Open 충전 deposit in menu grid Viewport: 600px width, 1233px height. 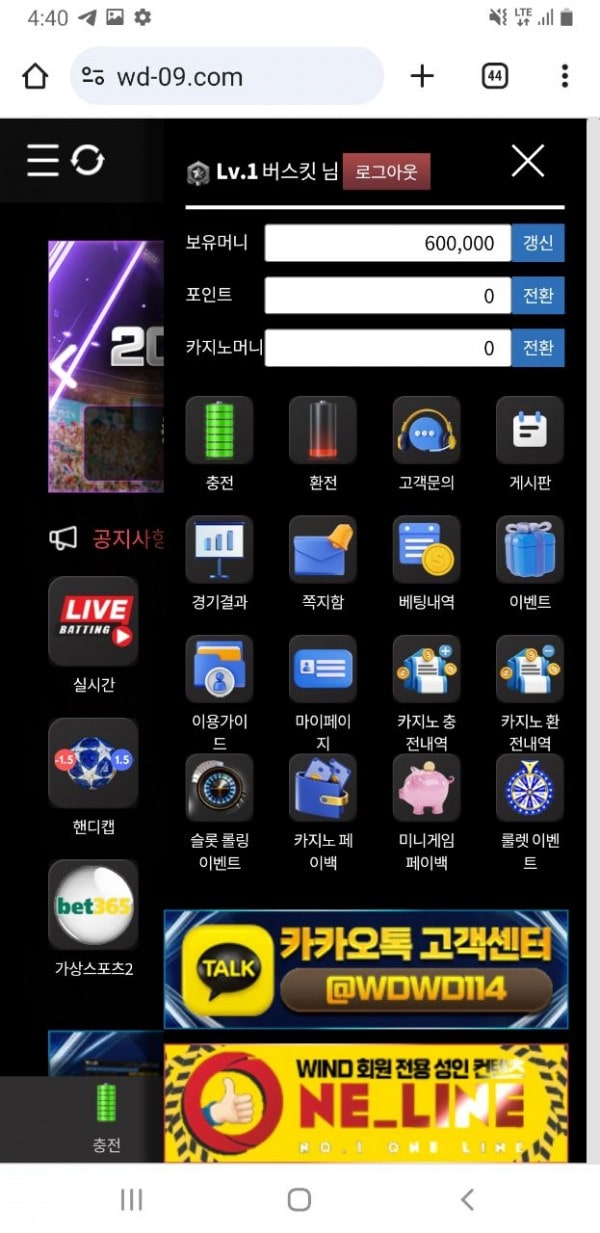tap(219, 431)
